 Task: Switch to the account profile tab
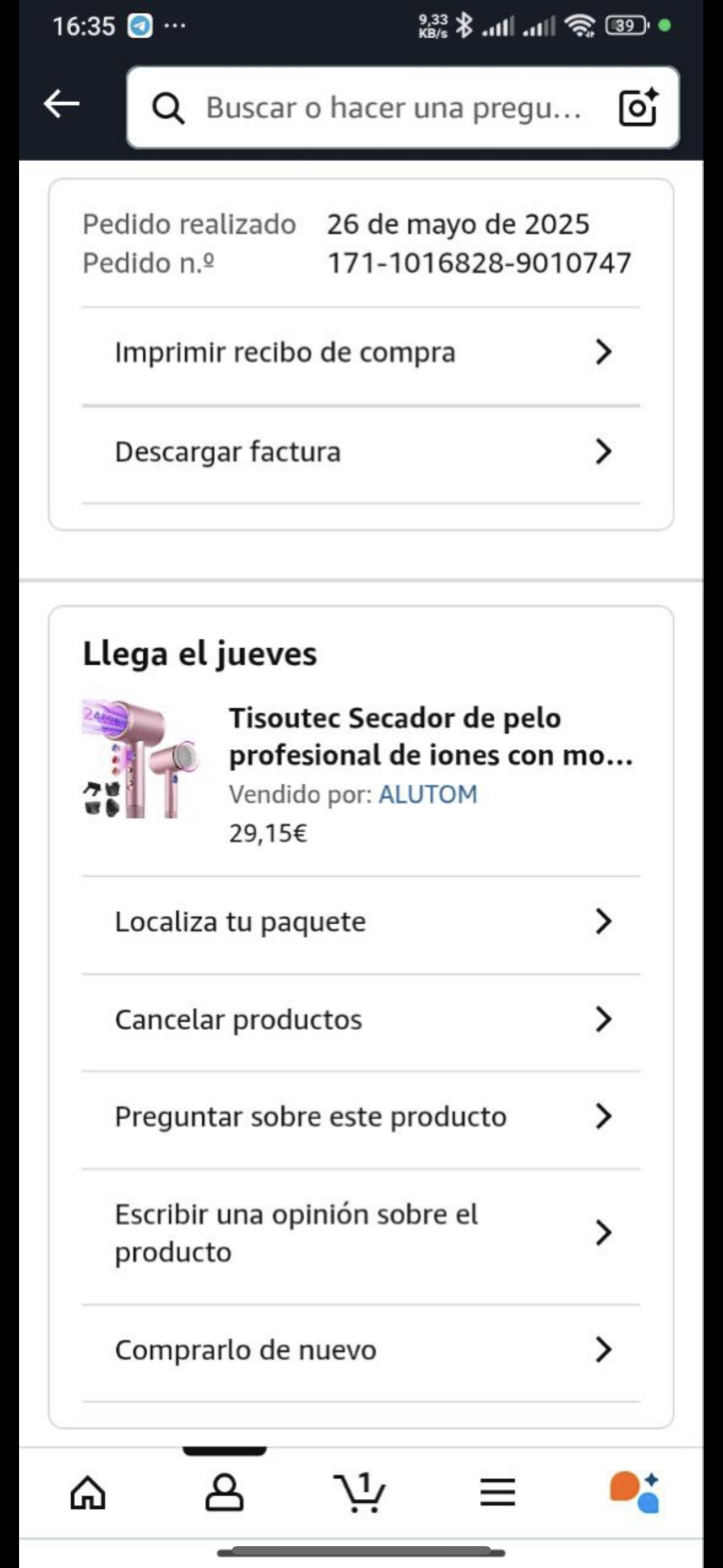(224, 1492)
